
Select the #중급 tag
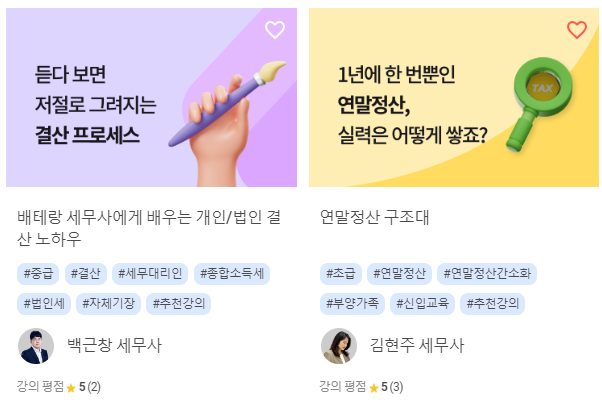[x=39, y=273]
